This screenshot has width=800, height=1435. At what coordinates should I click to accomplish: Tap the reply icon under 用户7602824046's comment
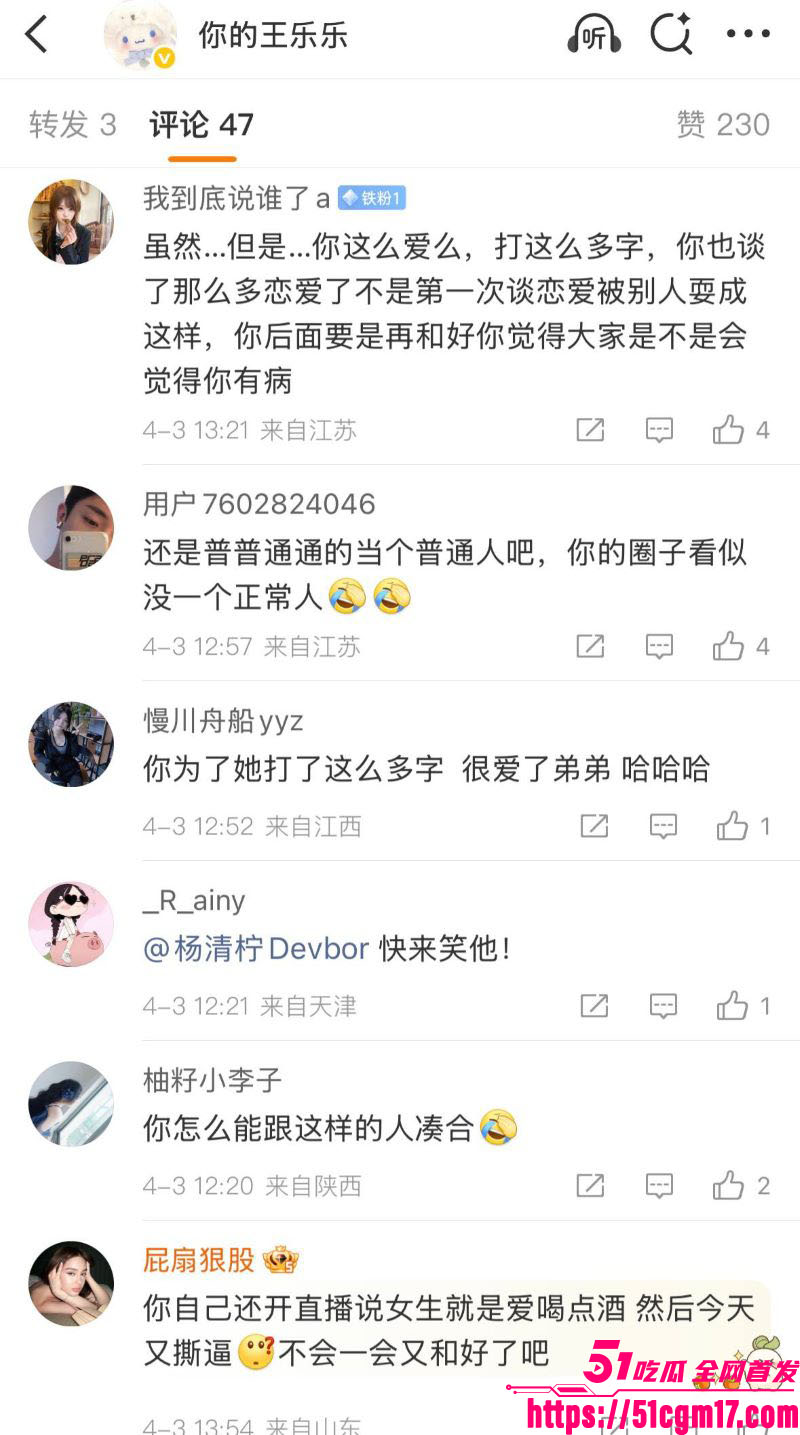(x=660, y=646)
